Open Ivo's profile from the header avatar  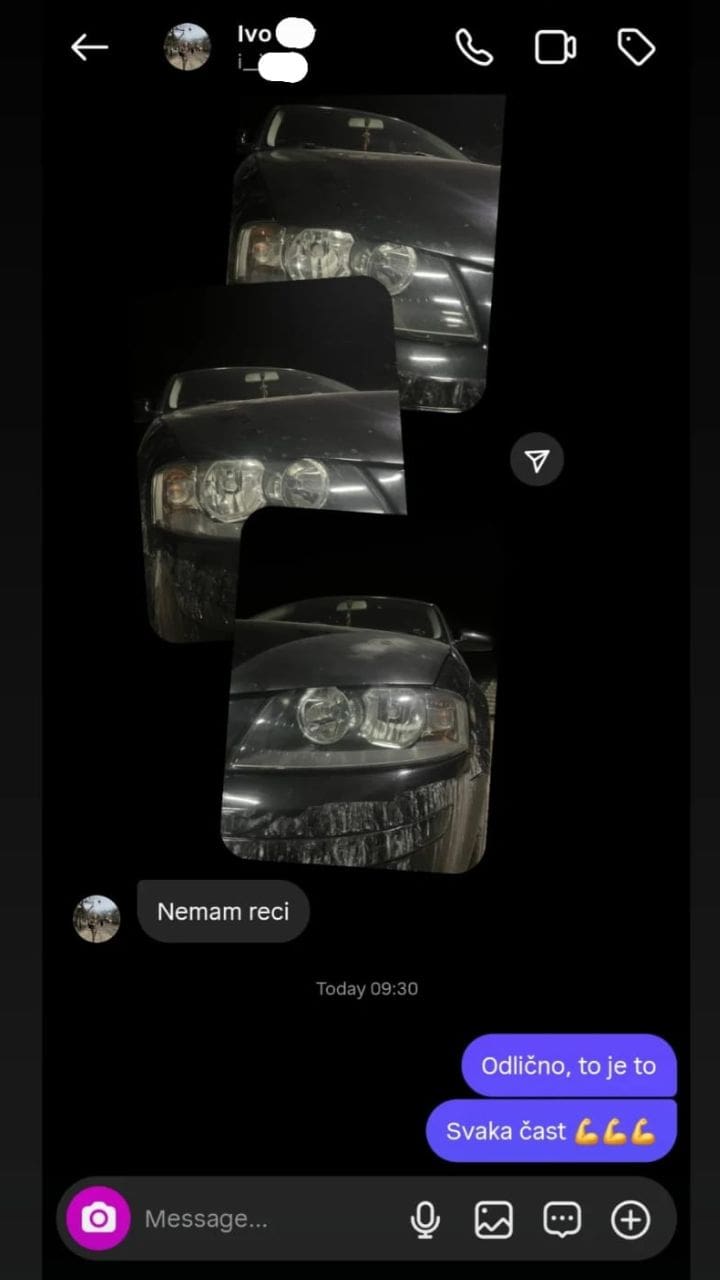pos(187,47)
